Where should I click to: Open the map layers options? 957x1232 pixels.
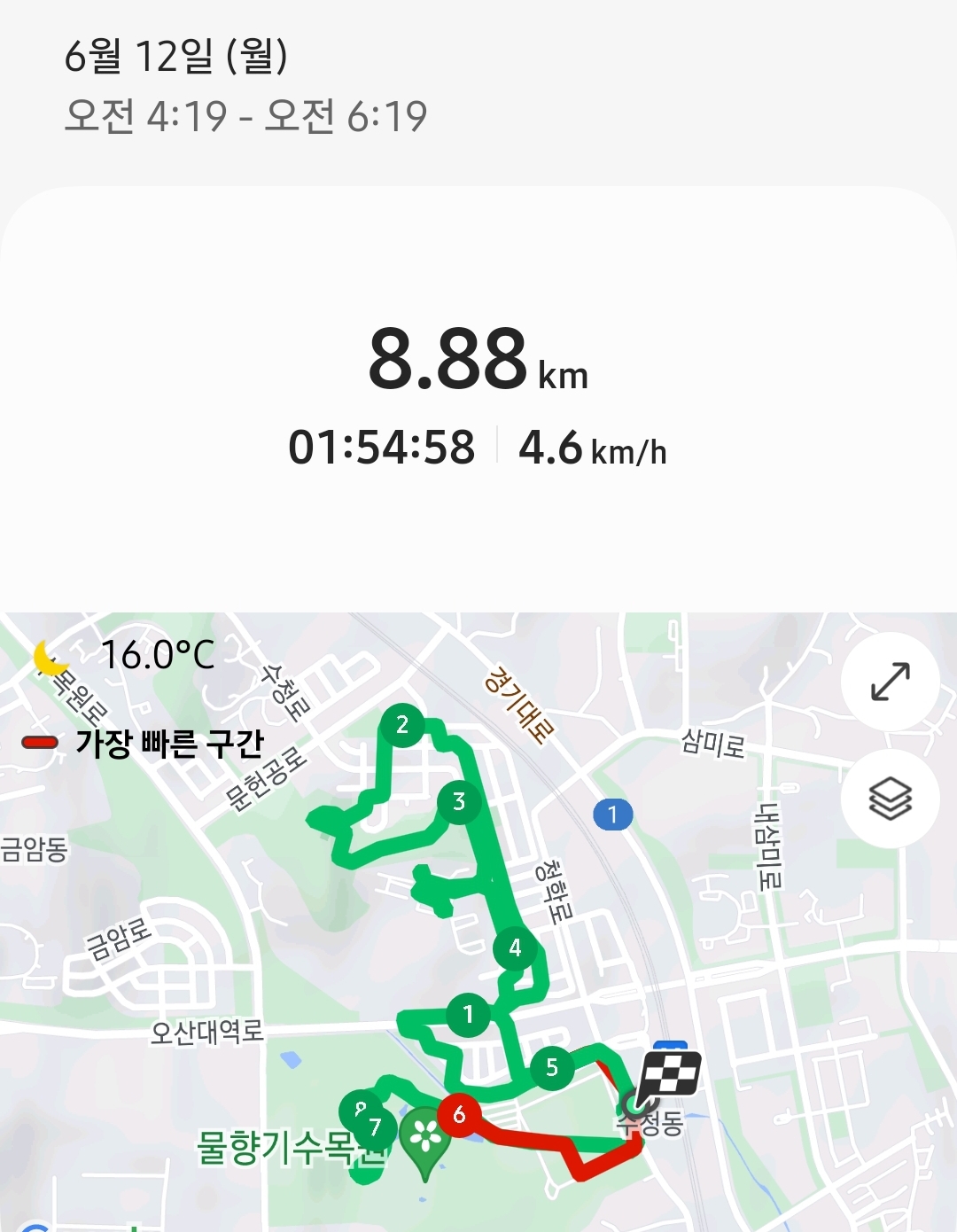[x=890, y=799]
